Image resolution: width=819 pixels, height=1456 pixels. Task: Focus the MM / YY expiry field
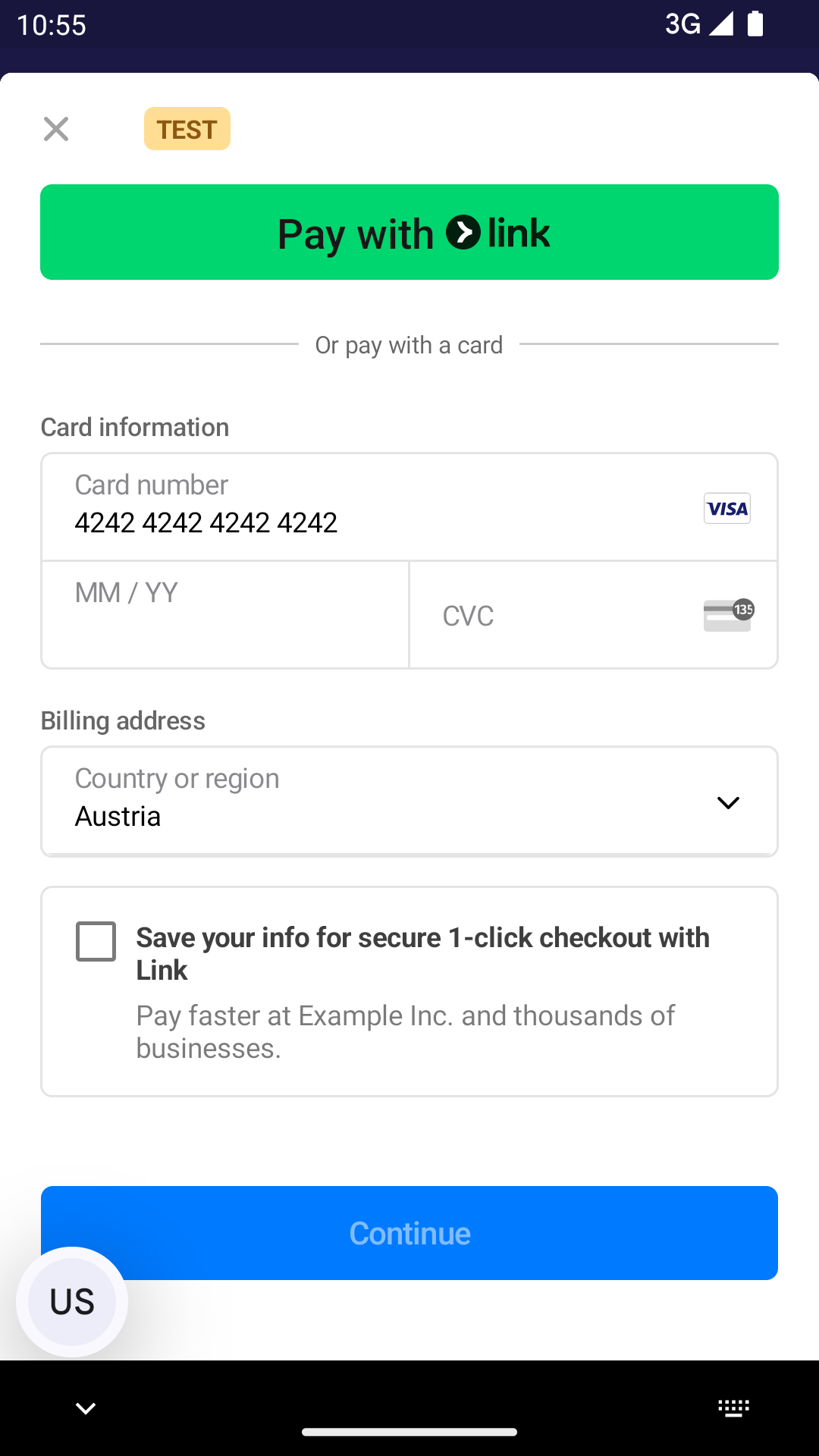click(x=225, y=615)
